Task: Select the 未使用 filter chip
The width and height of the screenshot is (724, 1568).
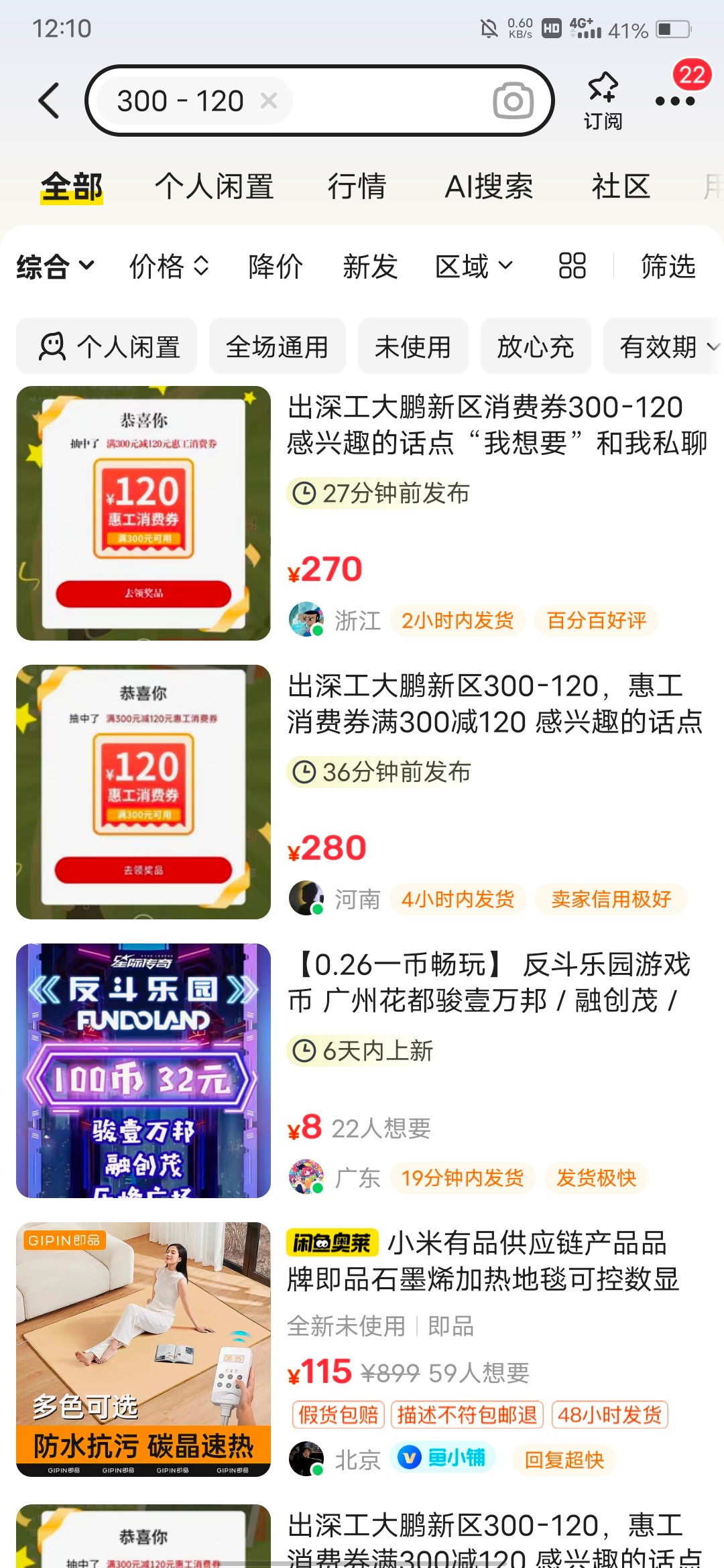Action: pos(413,346)
